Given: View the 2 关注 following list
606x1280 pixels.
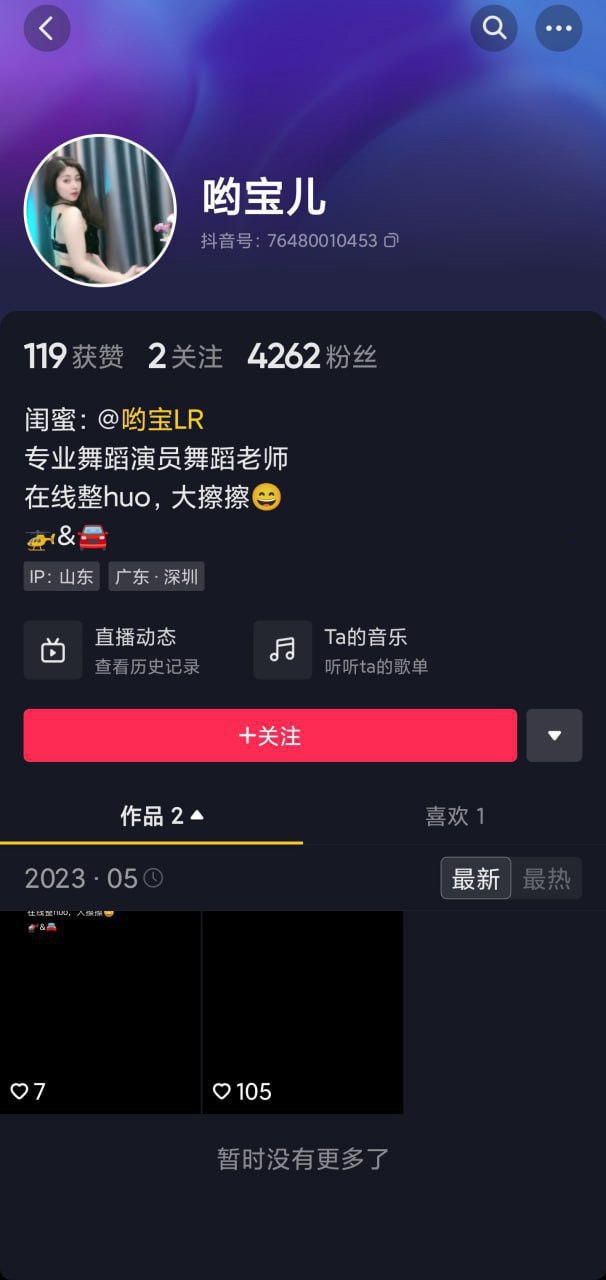Looking at the screenshot, I should [185, 356].
